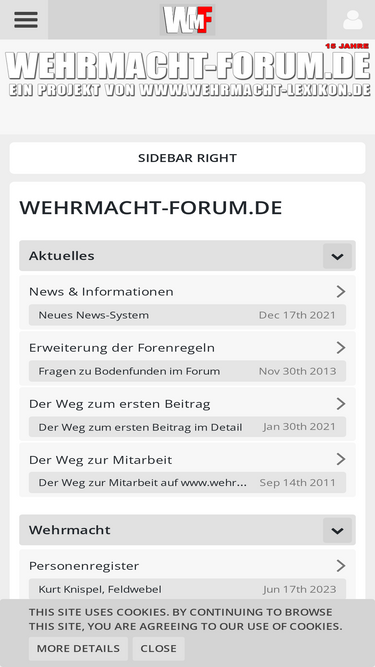View more details about cookies
The height and width of the screenshot is (667, 375).
[78, 648]
